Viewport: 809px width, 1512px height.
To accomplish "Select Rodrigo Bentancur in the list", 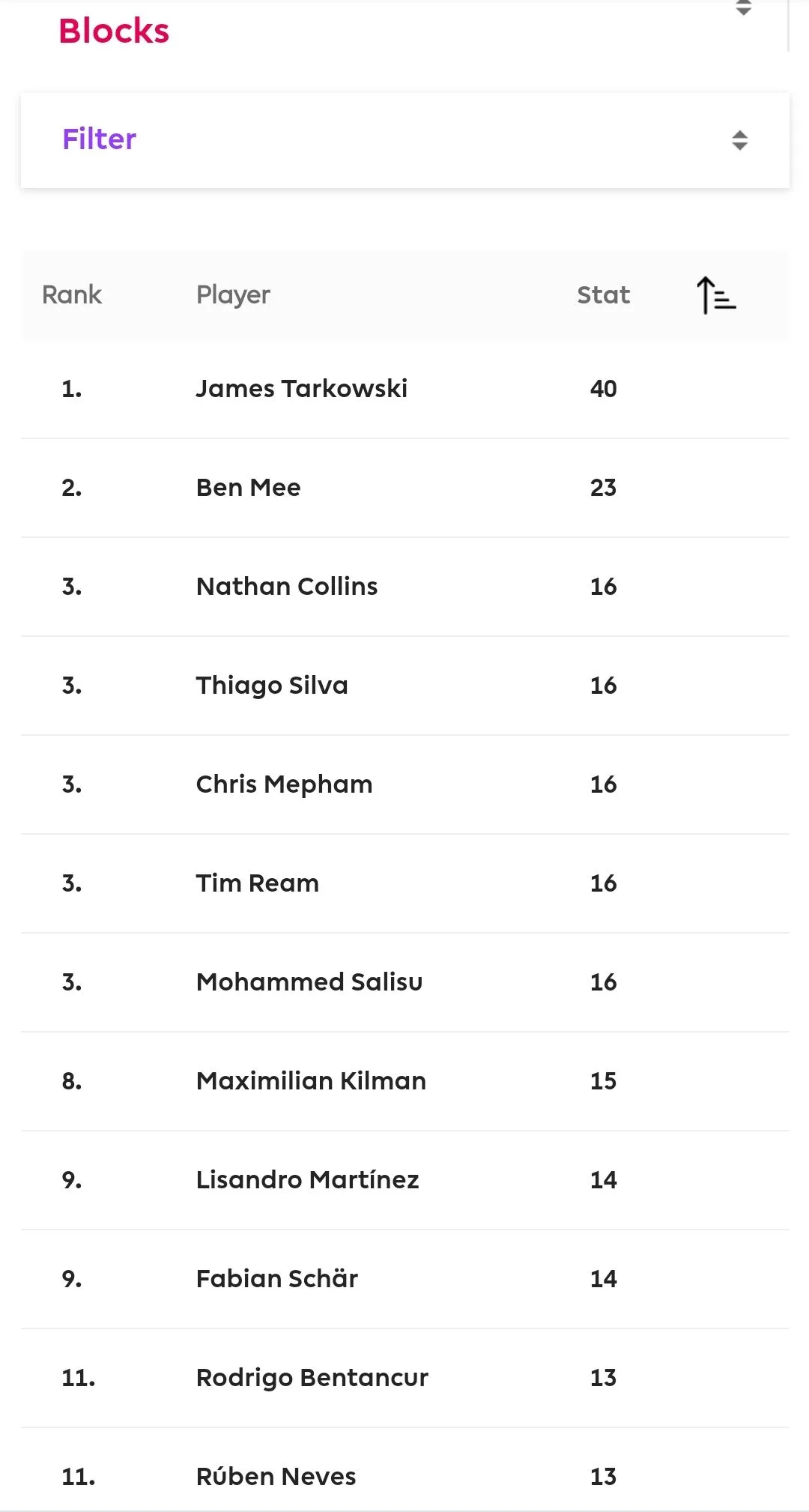I will point(312,1378).
